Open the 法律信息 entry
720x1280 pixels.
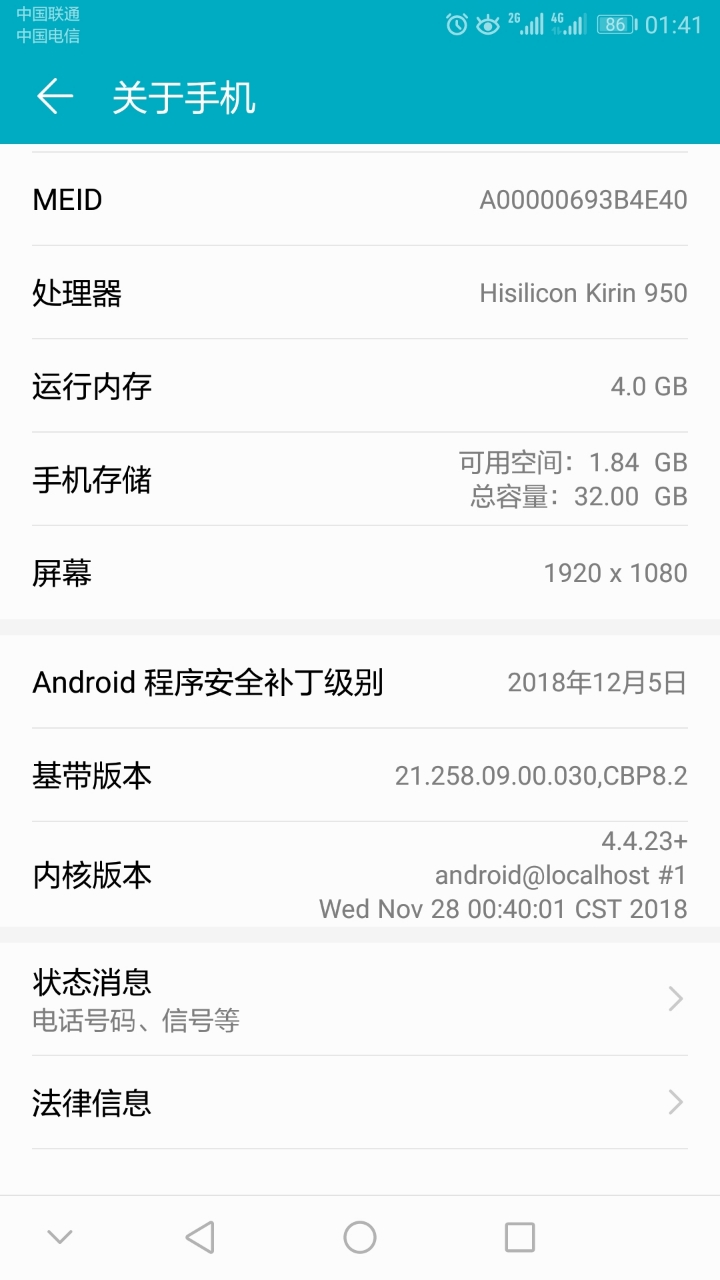click(360, 1102)
